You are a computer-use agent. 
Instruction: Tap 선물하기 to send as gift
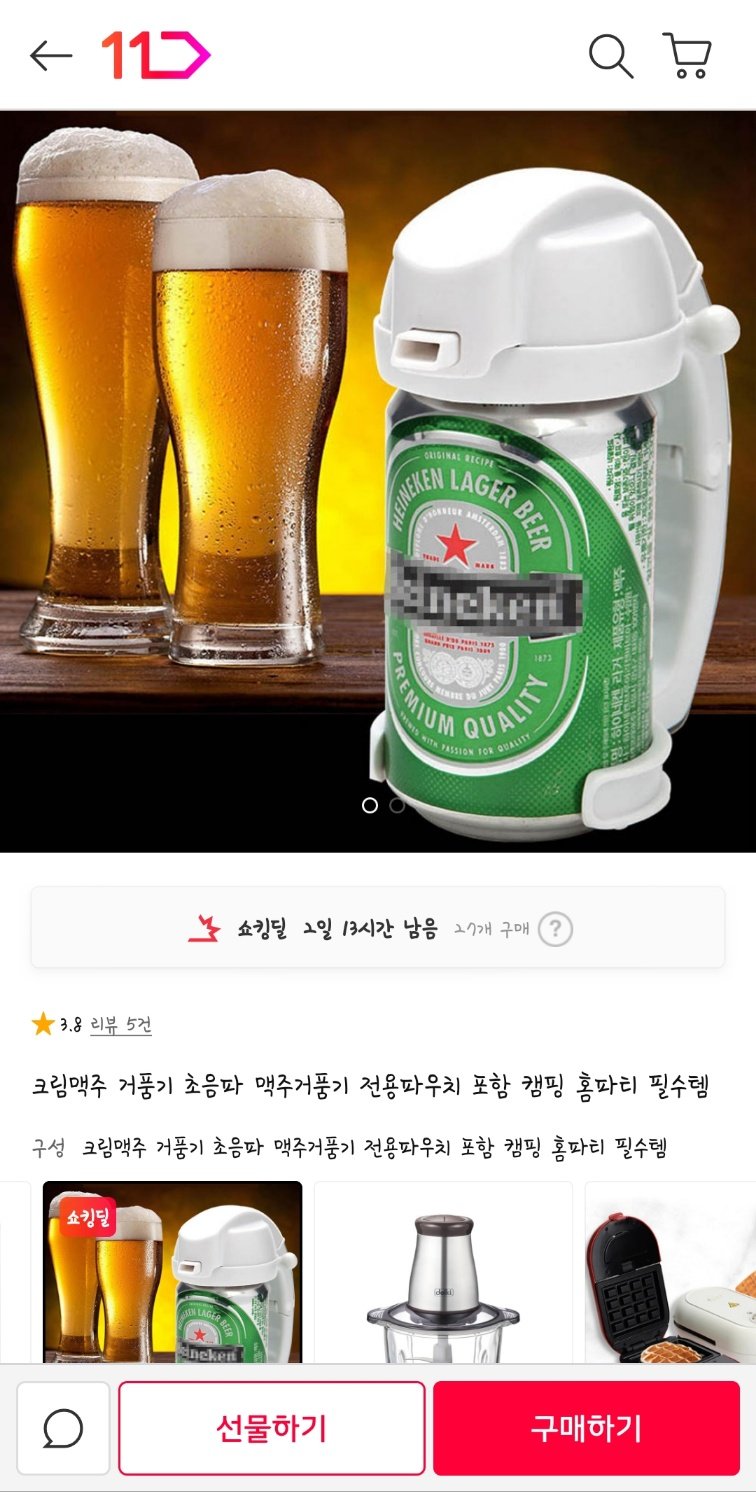(271, 1428)
